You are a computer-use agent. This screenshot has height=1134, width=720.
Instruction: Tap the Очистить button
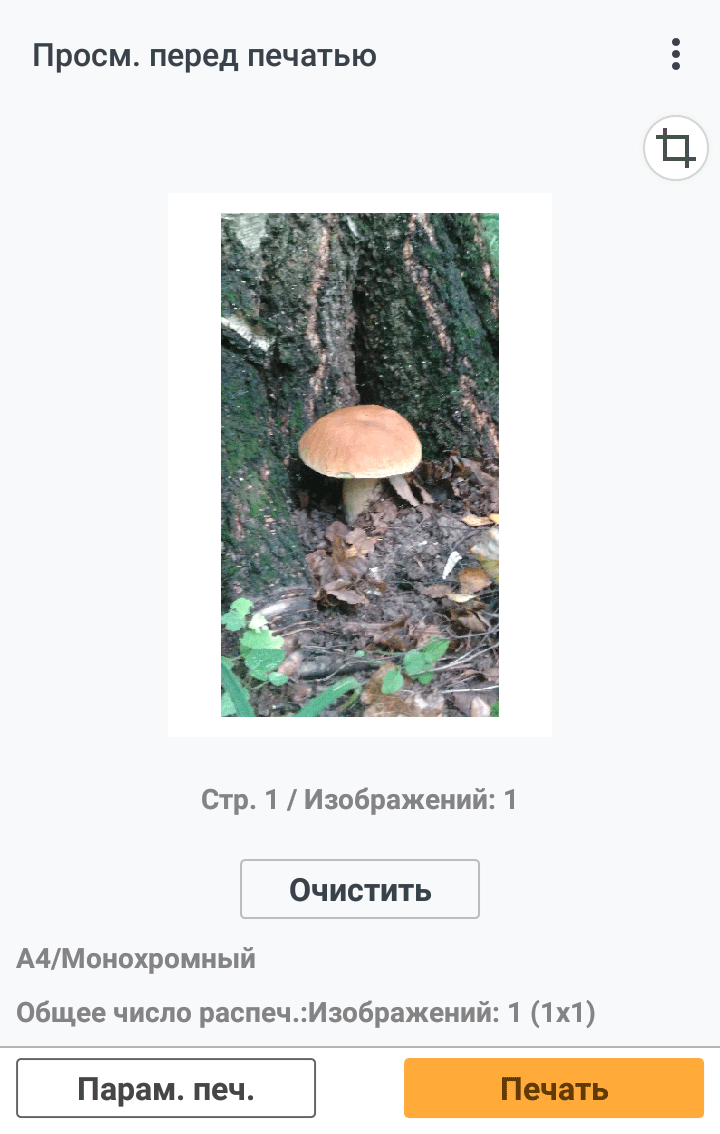[360, 889]
